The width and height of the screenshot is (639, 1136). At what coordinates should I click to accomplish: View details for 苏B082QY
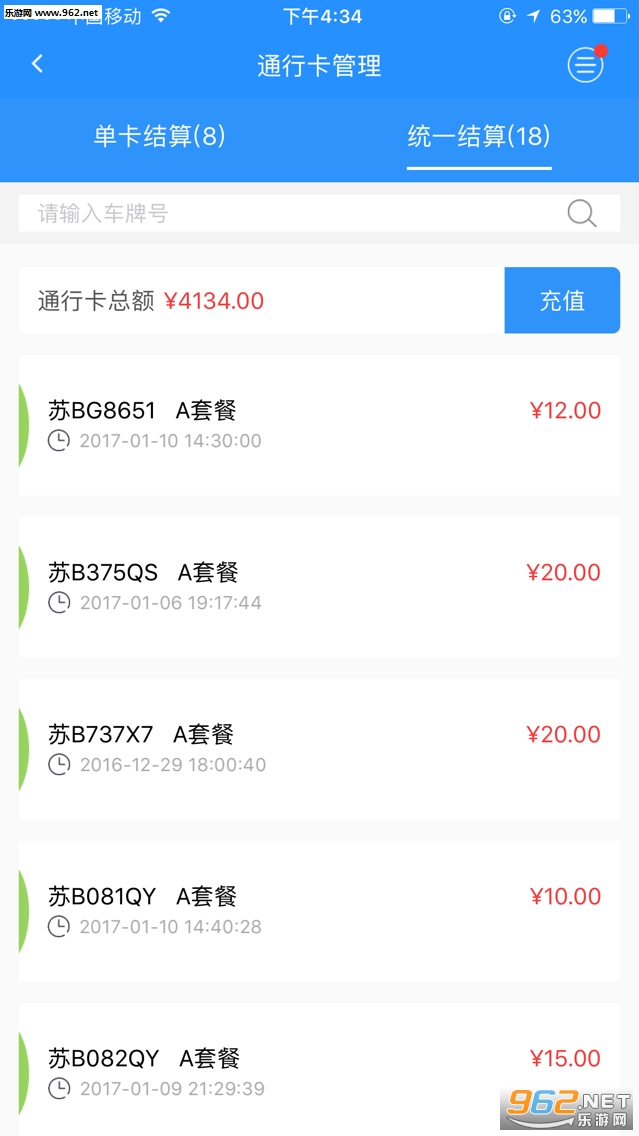point(319,1070)
